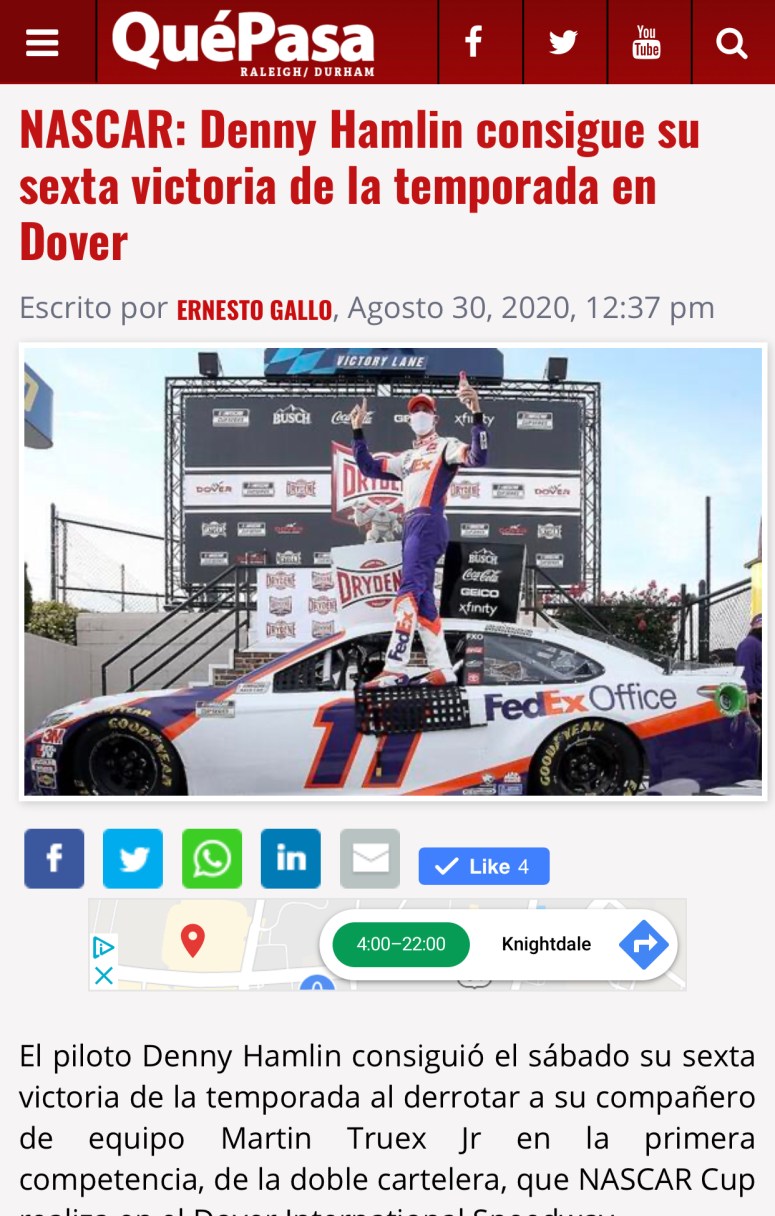
Task: Share article on LinkedIn
Action: point(291,859)
